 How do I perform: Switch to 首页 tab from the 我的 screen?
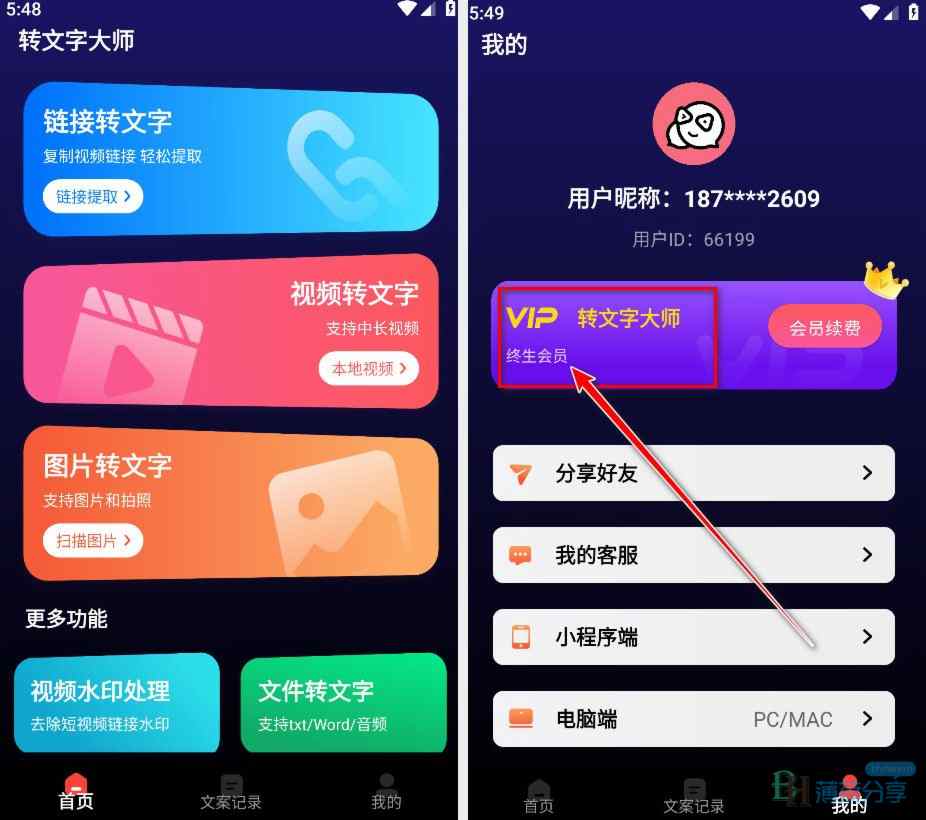(x=539, y=796)
